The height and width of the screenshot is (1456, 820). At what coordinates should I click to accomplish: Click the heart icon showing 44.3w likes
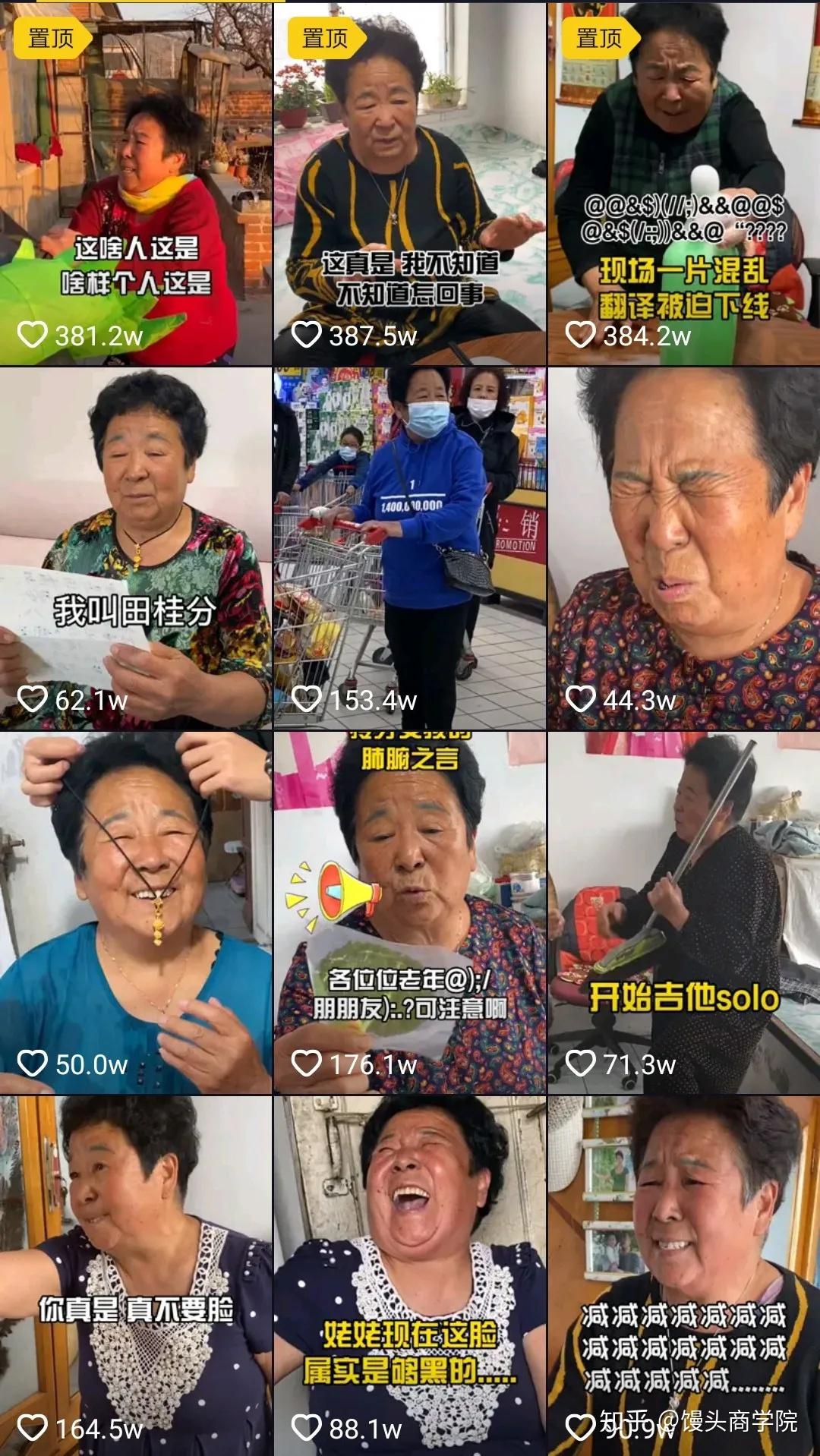click(581, 696)
